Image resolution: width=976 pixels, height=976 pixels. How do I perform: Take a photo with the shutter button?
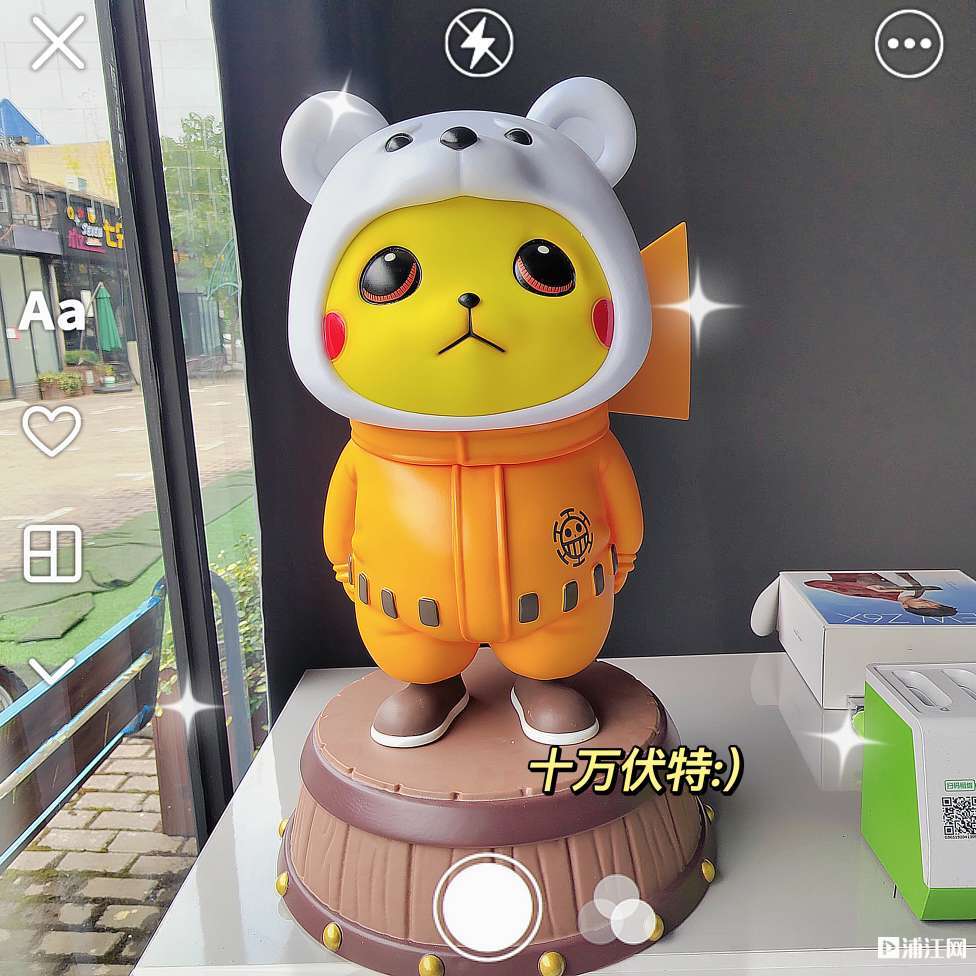[x=487, y=906]
